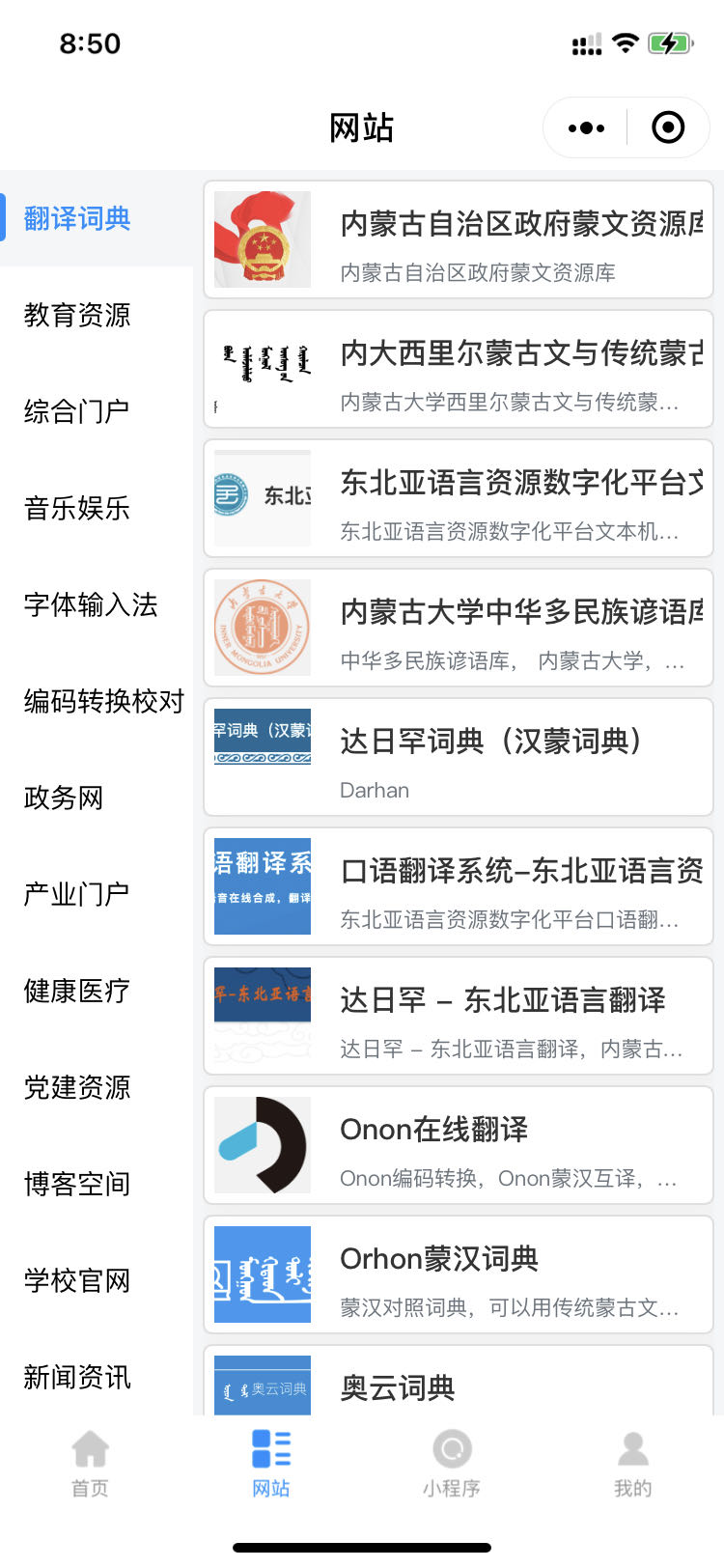Open 达日罕词典(汉蒙词典) card
Viewport: 724px width, 1568px height.
click(459, 757)
